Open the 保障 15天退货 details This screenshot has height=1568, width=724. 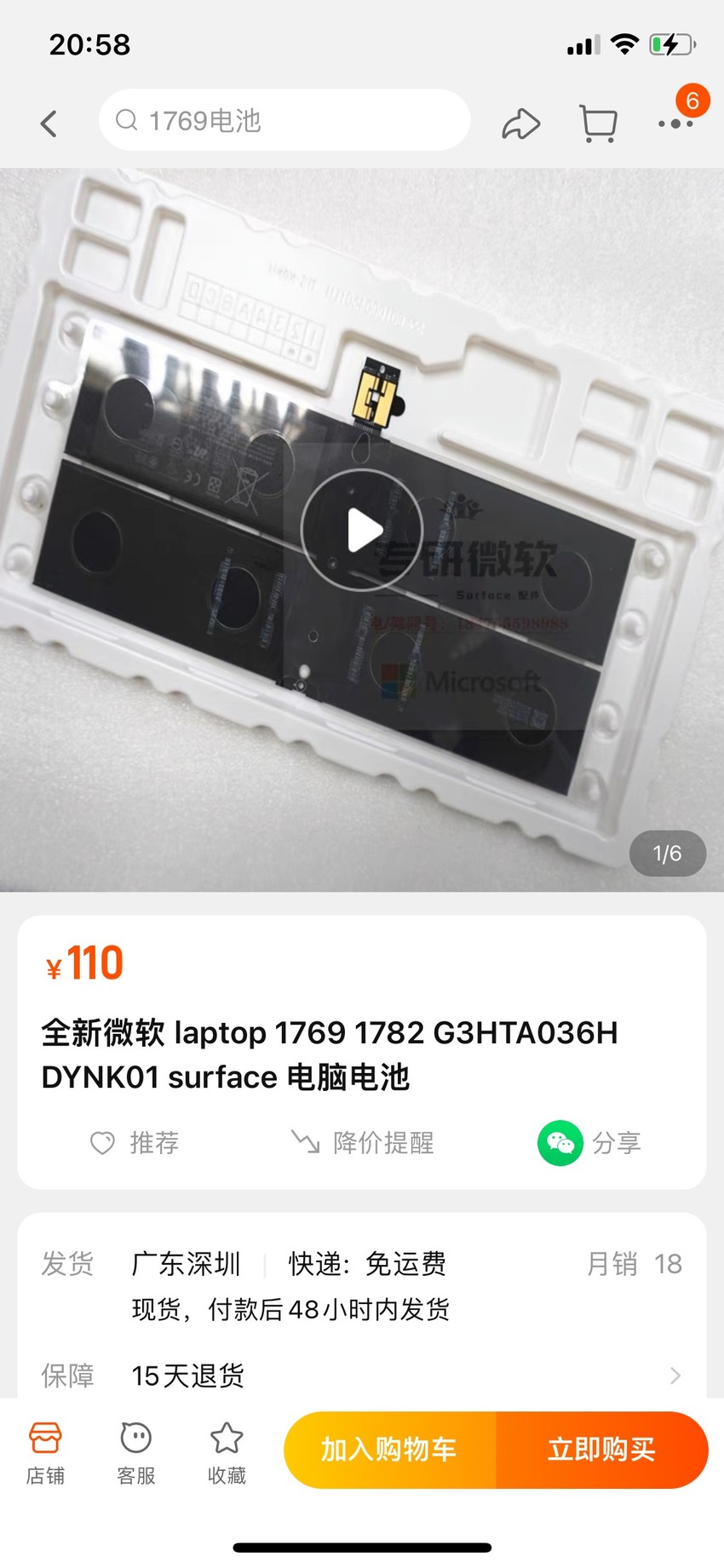[x=362, y=1375]
